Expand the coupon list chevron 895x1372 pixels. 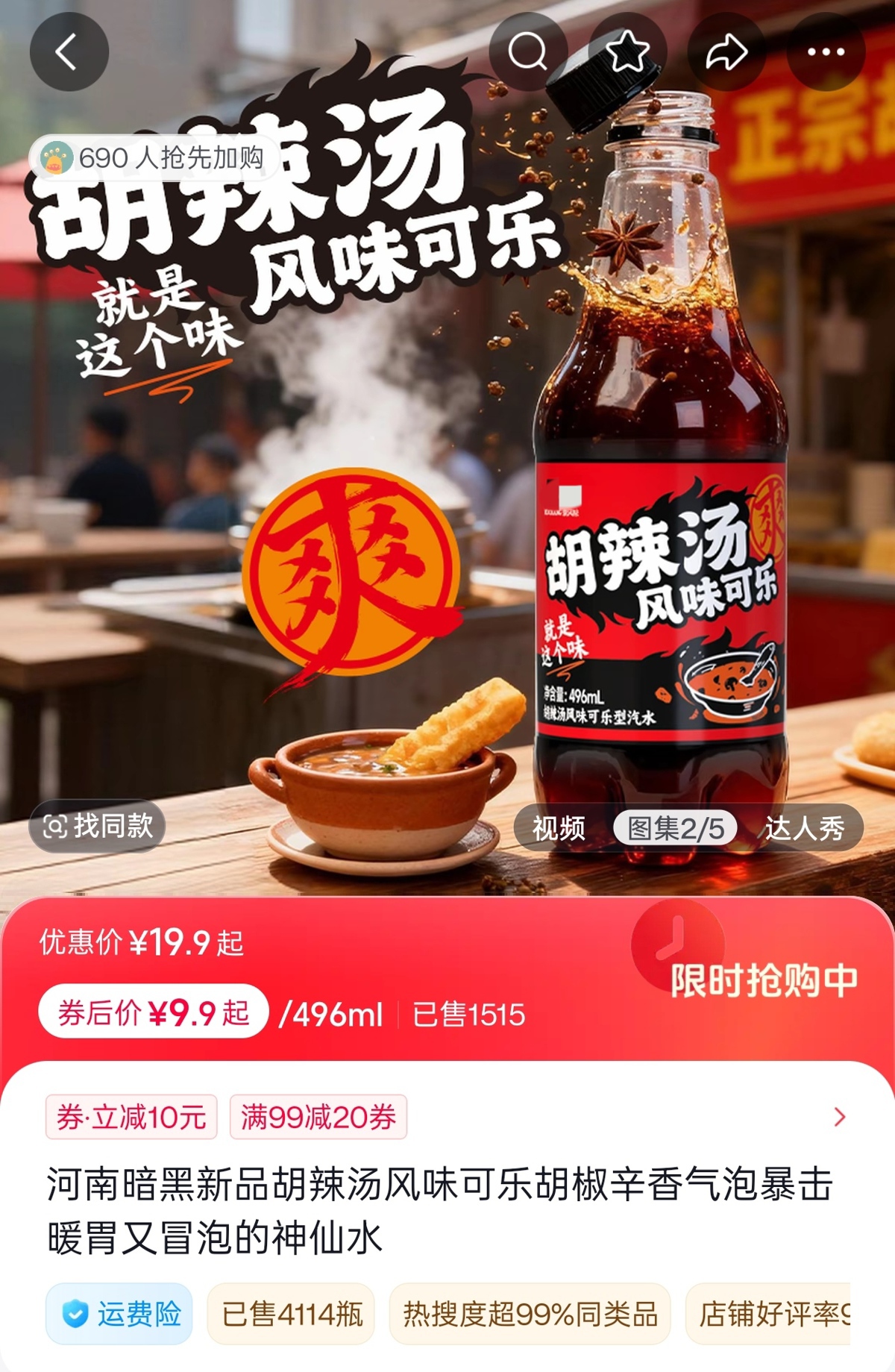840,1117
